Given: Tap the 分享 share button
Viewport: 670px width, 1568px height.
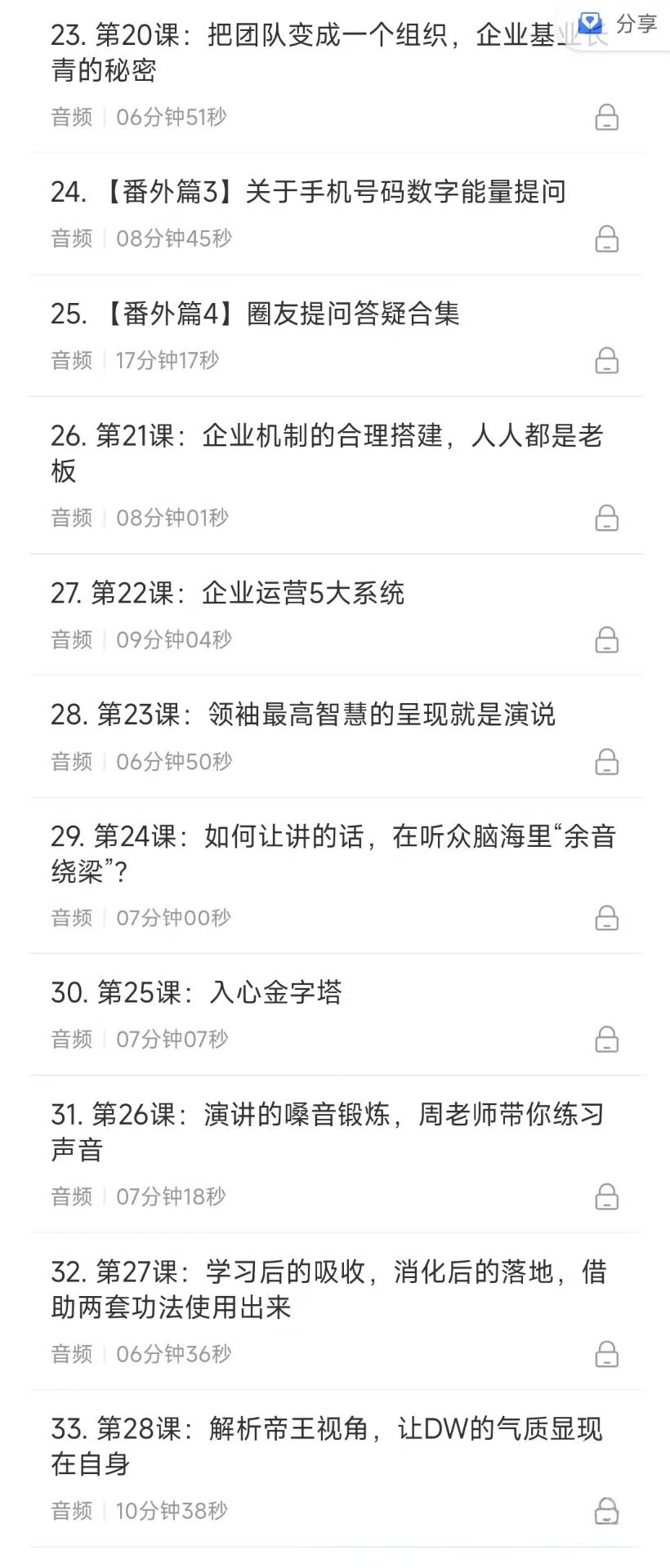Looking at the screenshot, I should (x=621, y=24).
